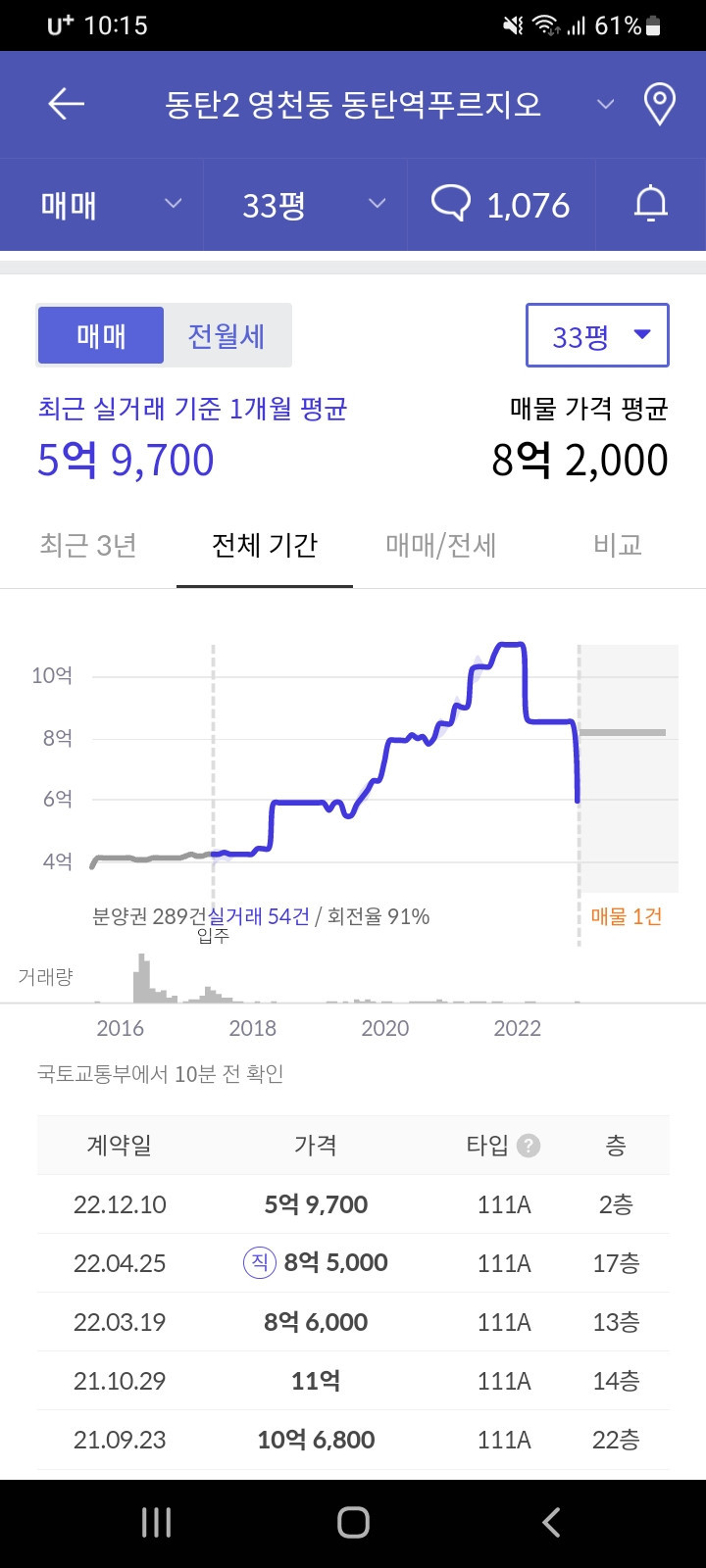Keep 매매 selected in the segmented control
Screen dimensions: 706x1568
[x=100, y=335]
